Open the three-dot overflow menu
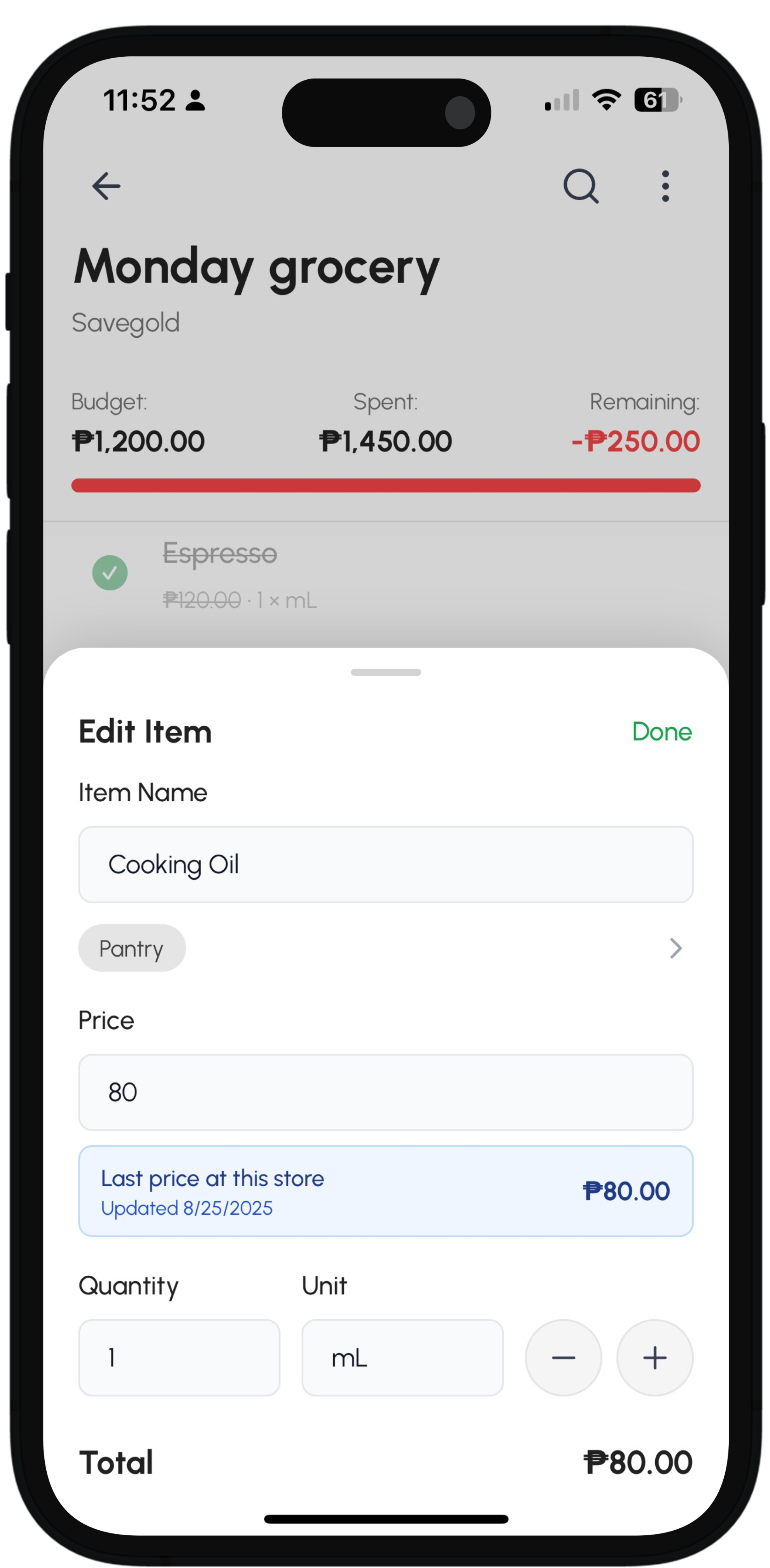This screenshot has height=1568, width=770. [x=665, y=186]
